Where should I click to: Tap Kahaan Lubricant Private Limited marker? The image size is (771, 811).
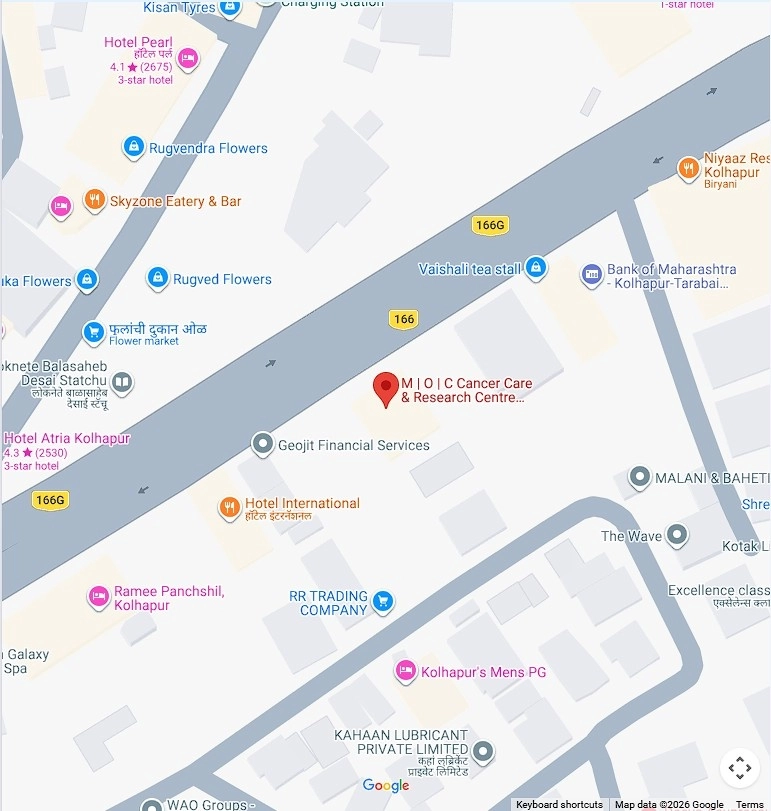(x=483, y=751)
